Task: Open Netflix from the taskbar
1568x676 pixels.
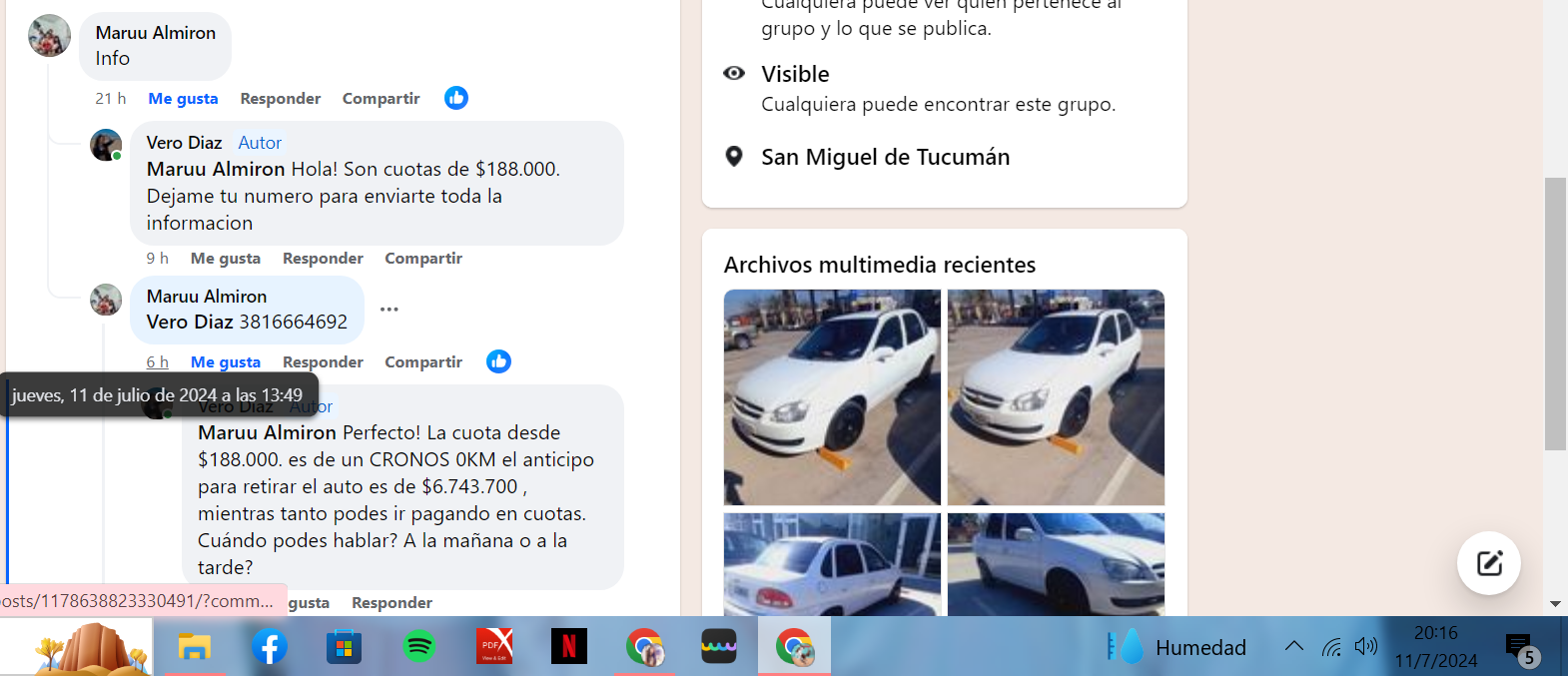Action: [x=569, y=647]
